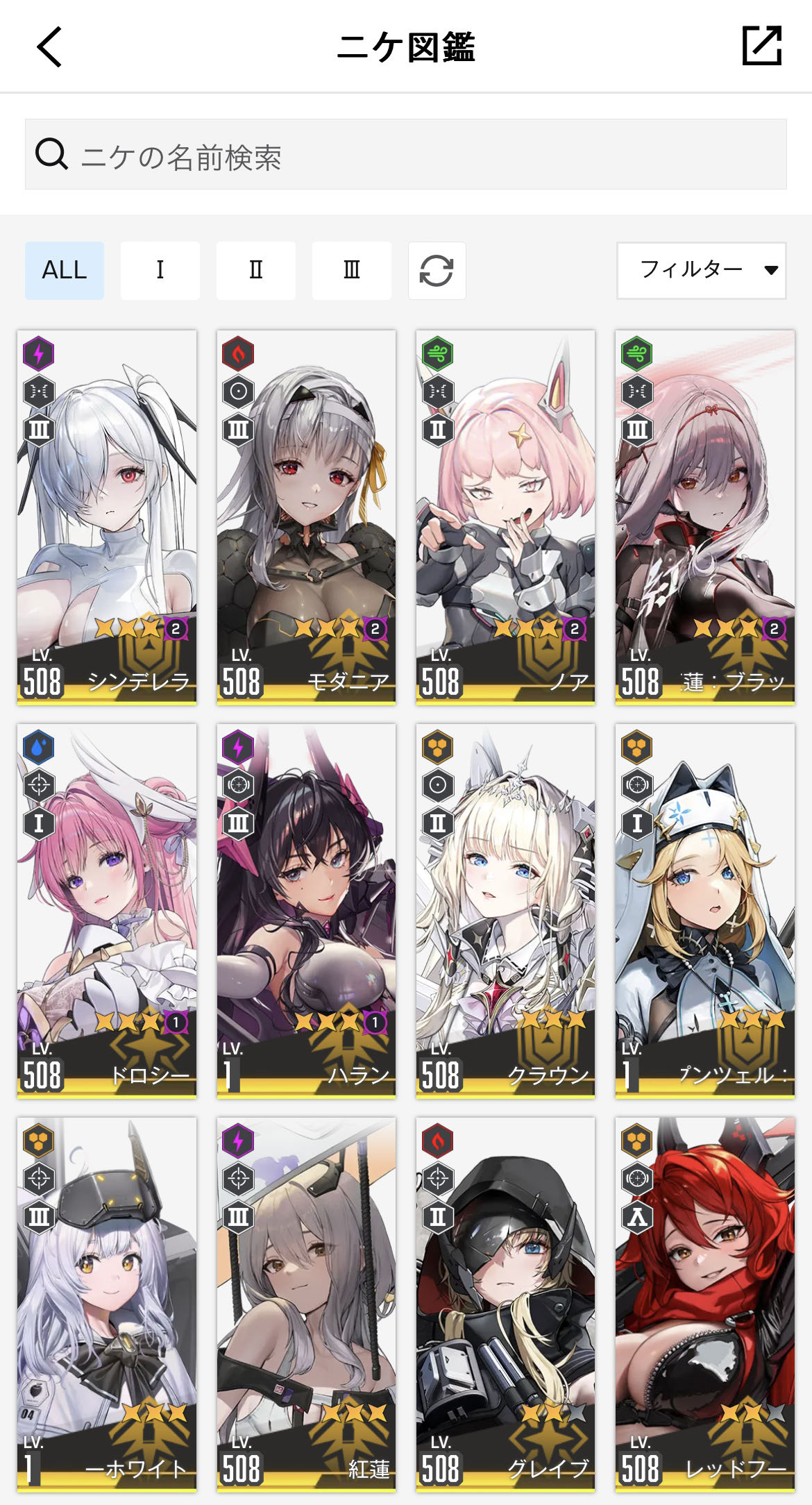Viewport: 812px width, 1505px height.
Task: Open the ホワイト character card
Action: 107,1304
